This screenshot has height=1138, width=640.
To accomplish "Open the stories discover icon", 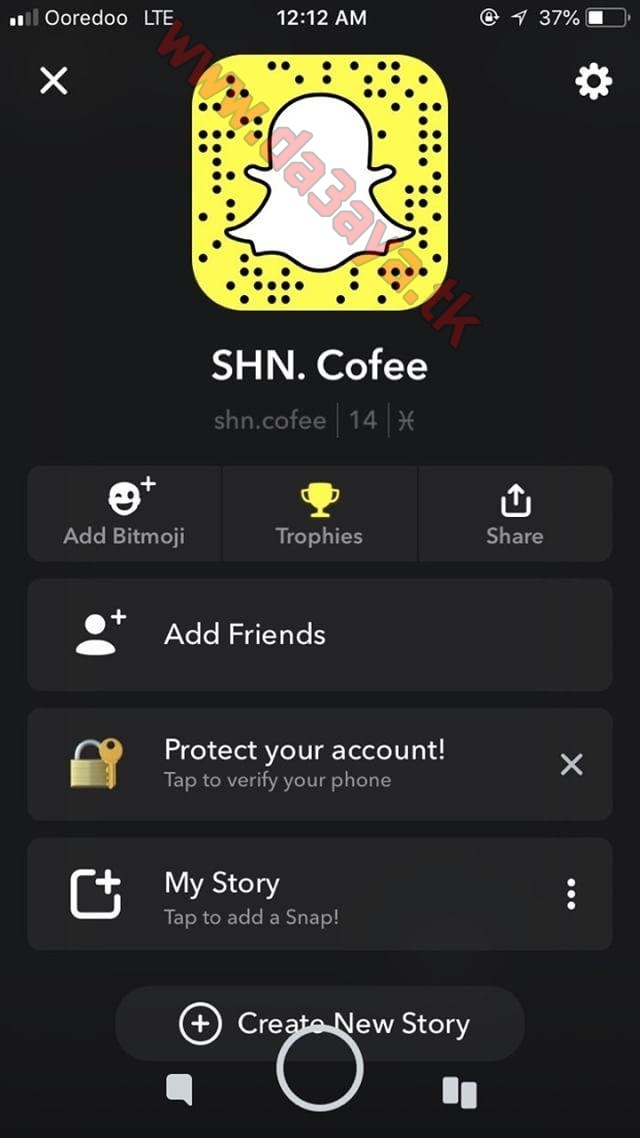I will coord(459,1092).
